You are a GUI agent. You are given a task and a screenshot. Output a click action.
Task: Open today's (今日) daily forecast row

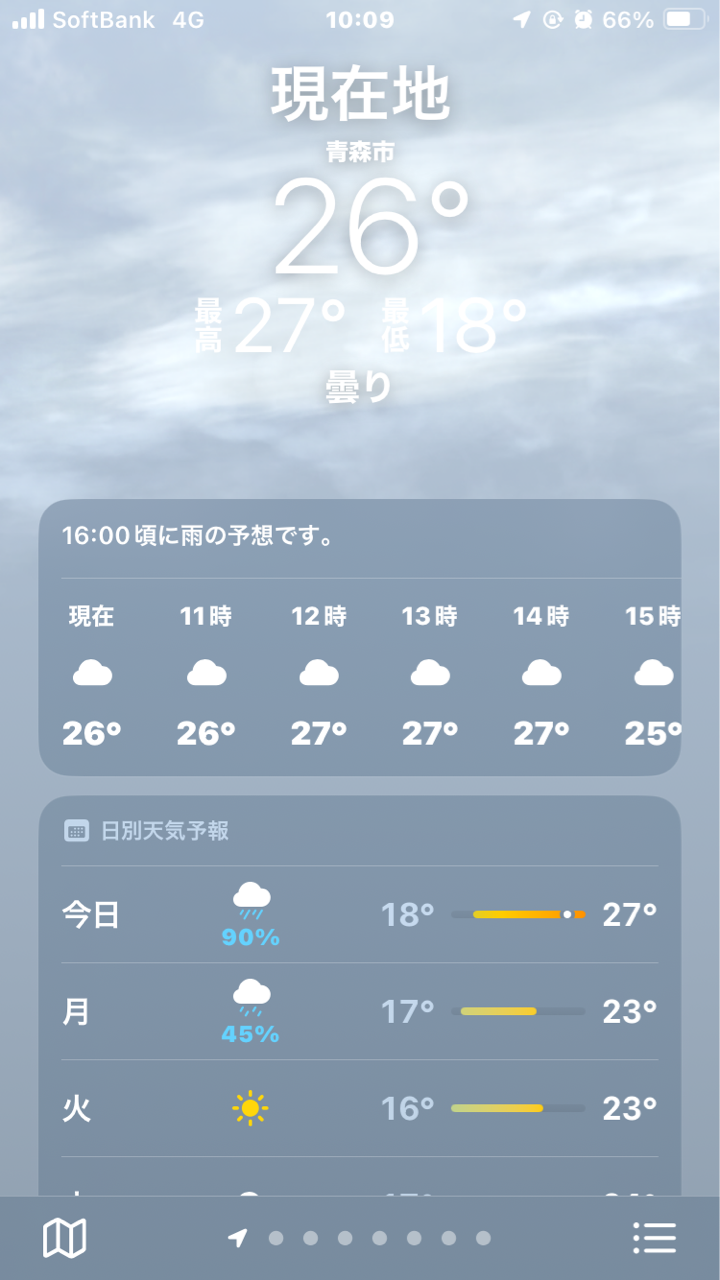click(x=360, y=915)
